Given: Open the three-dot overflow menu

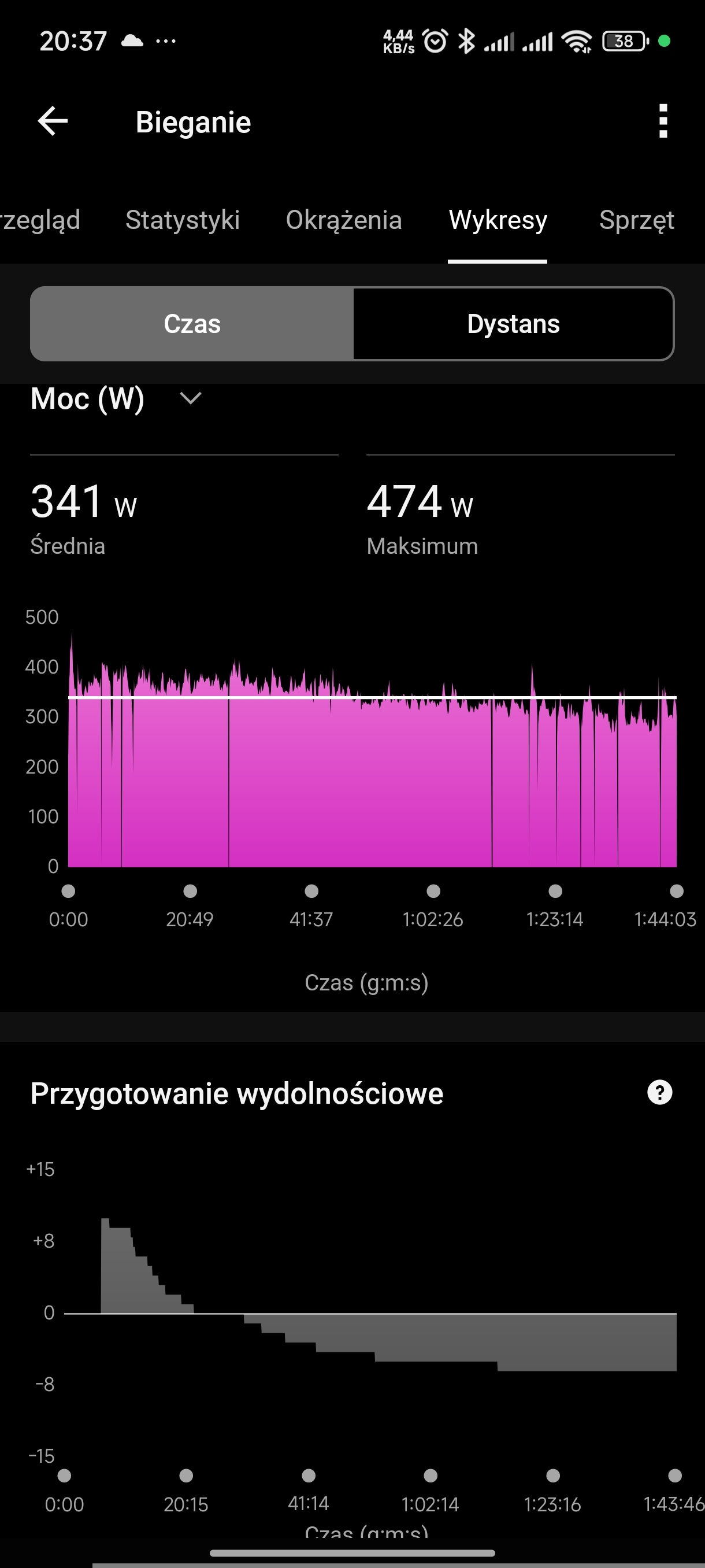Looking at the screenshot, I should (663, 121).
